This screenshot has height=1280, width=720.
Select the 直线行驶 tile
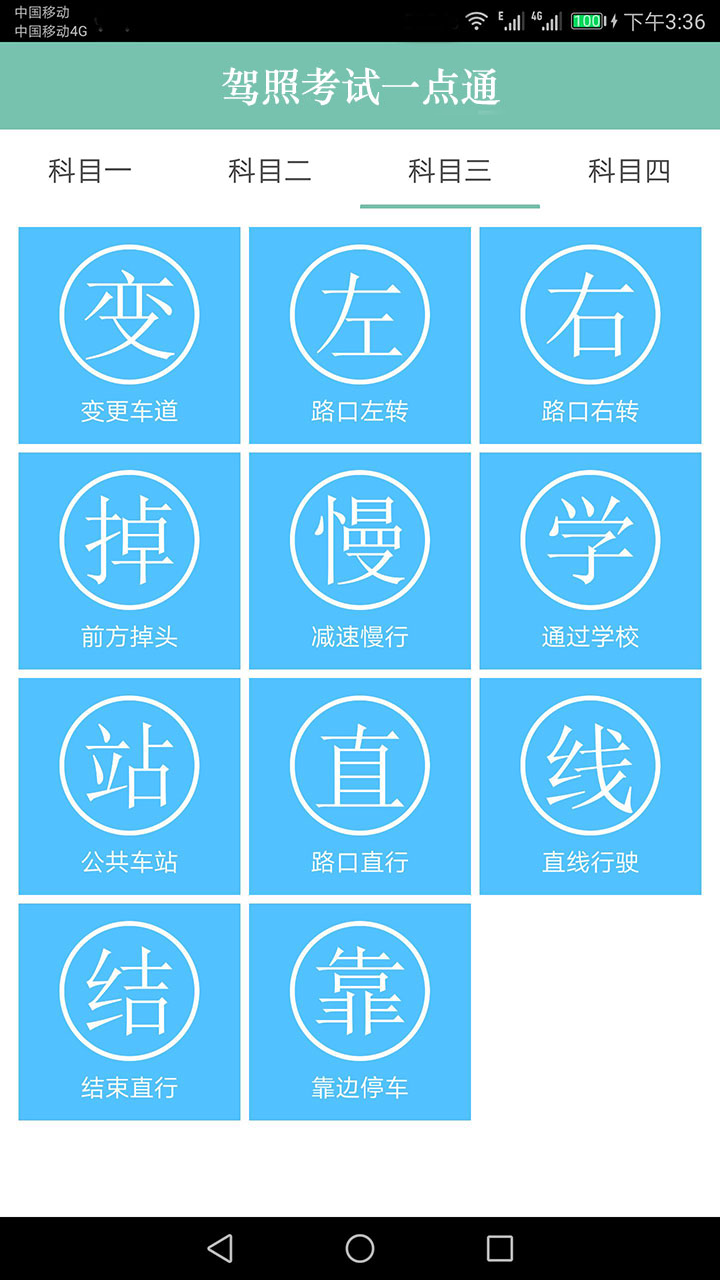pyautogui.click(x=590, y=786)
